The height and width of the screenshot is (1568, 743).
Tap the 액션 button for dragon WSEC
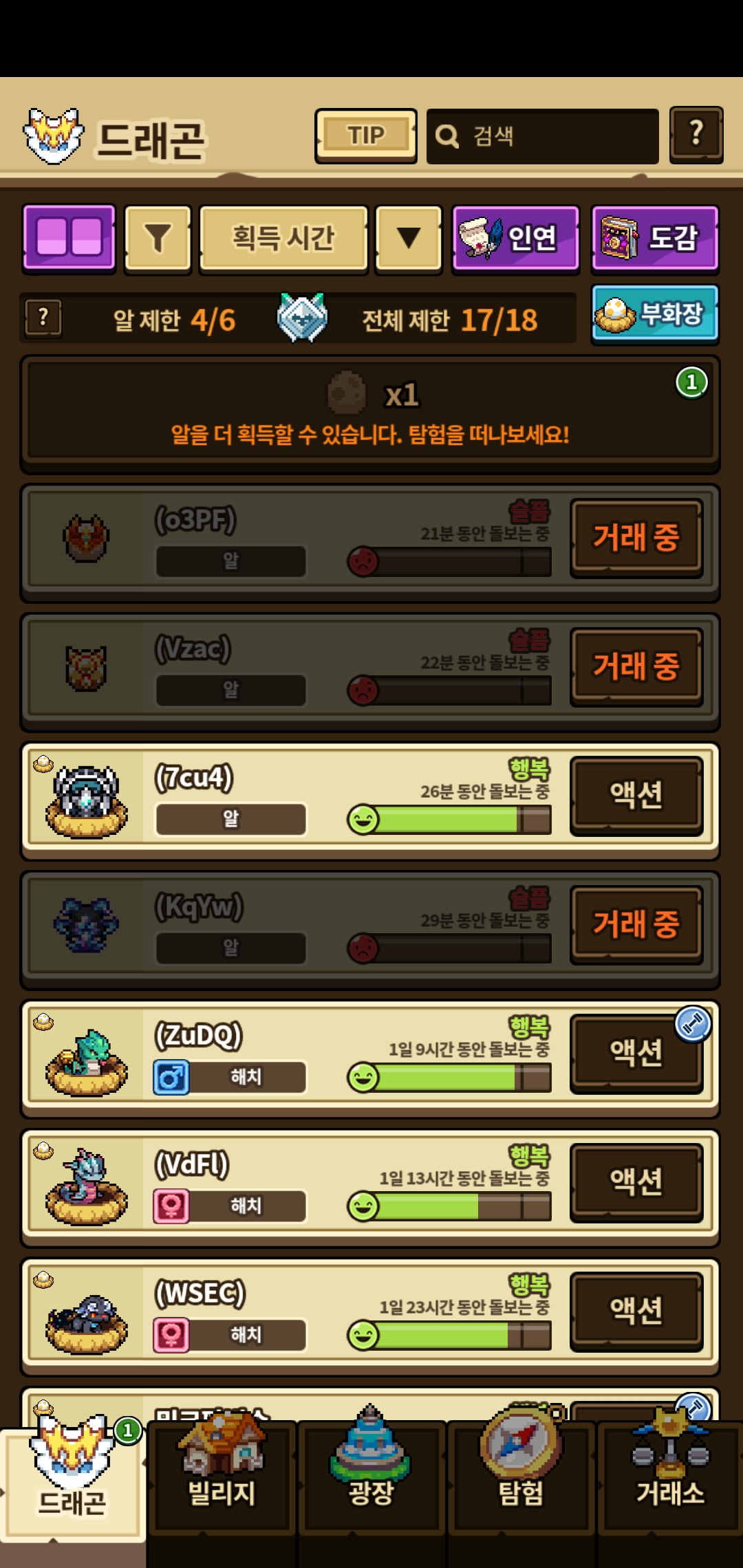click(636, 1311)
